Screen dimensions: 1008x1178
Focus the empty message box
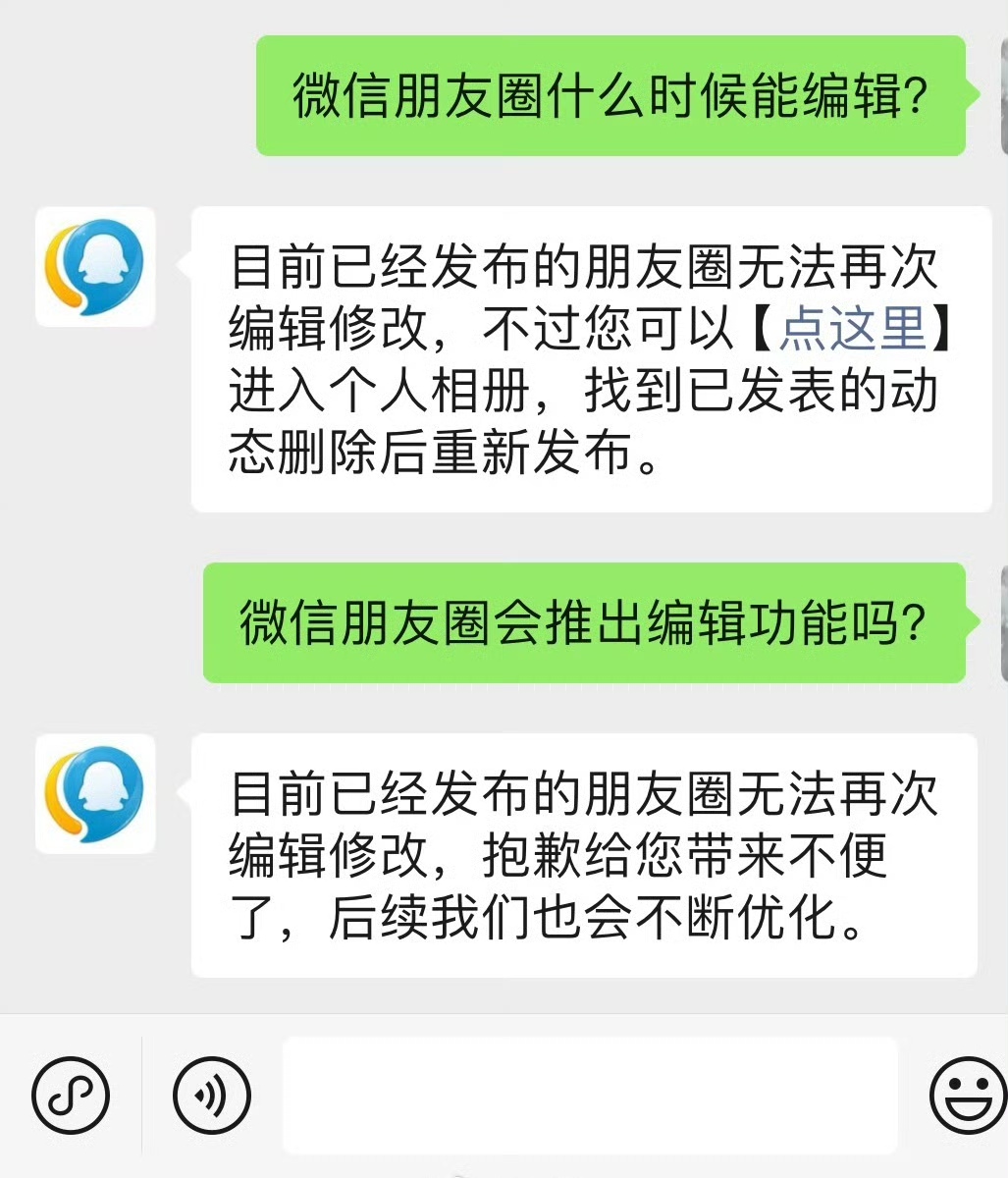589,1095
